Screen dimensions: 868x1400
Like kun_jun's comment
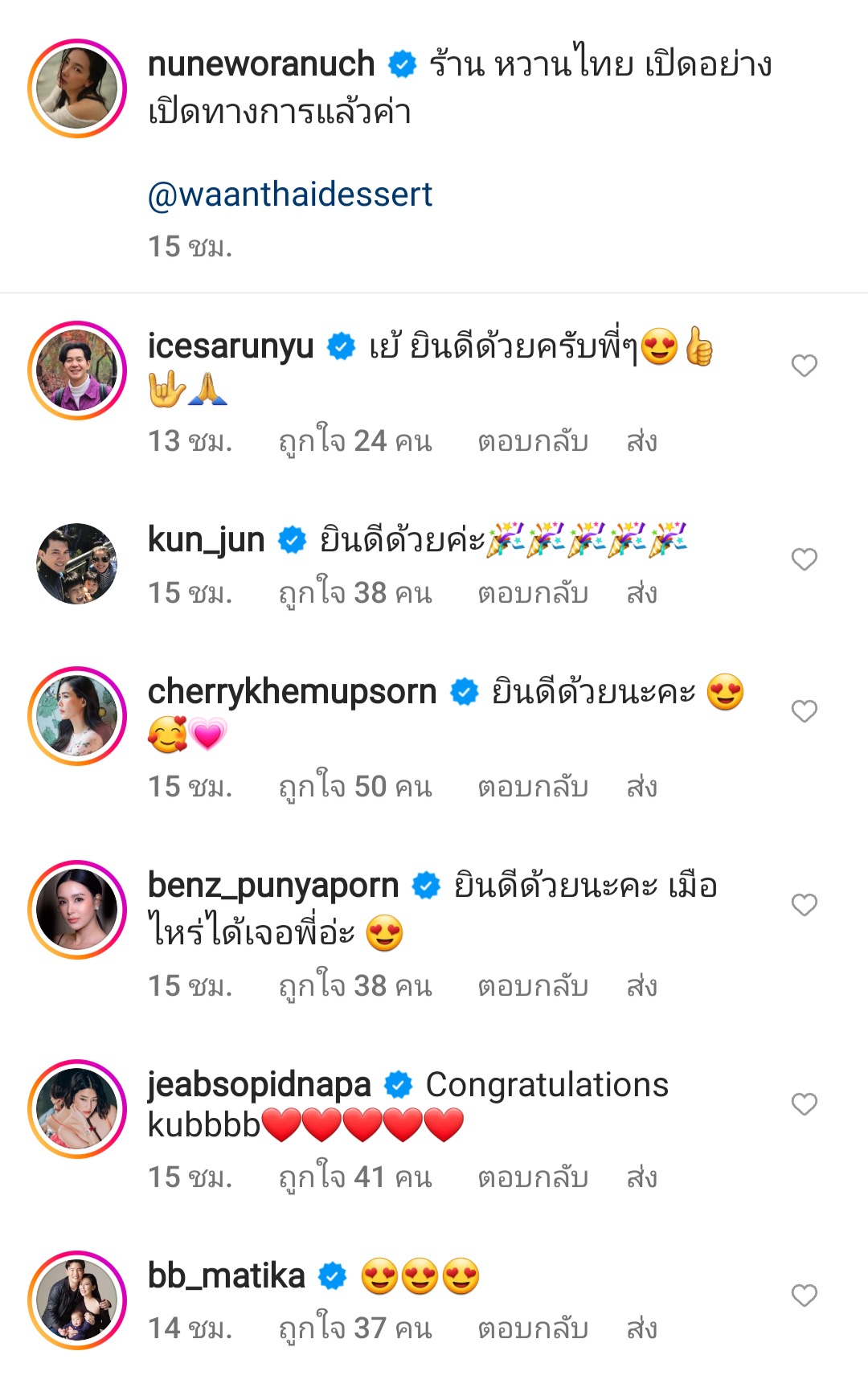(x=804, y=559)
